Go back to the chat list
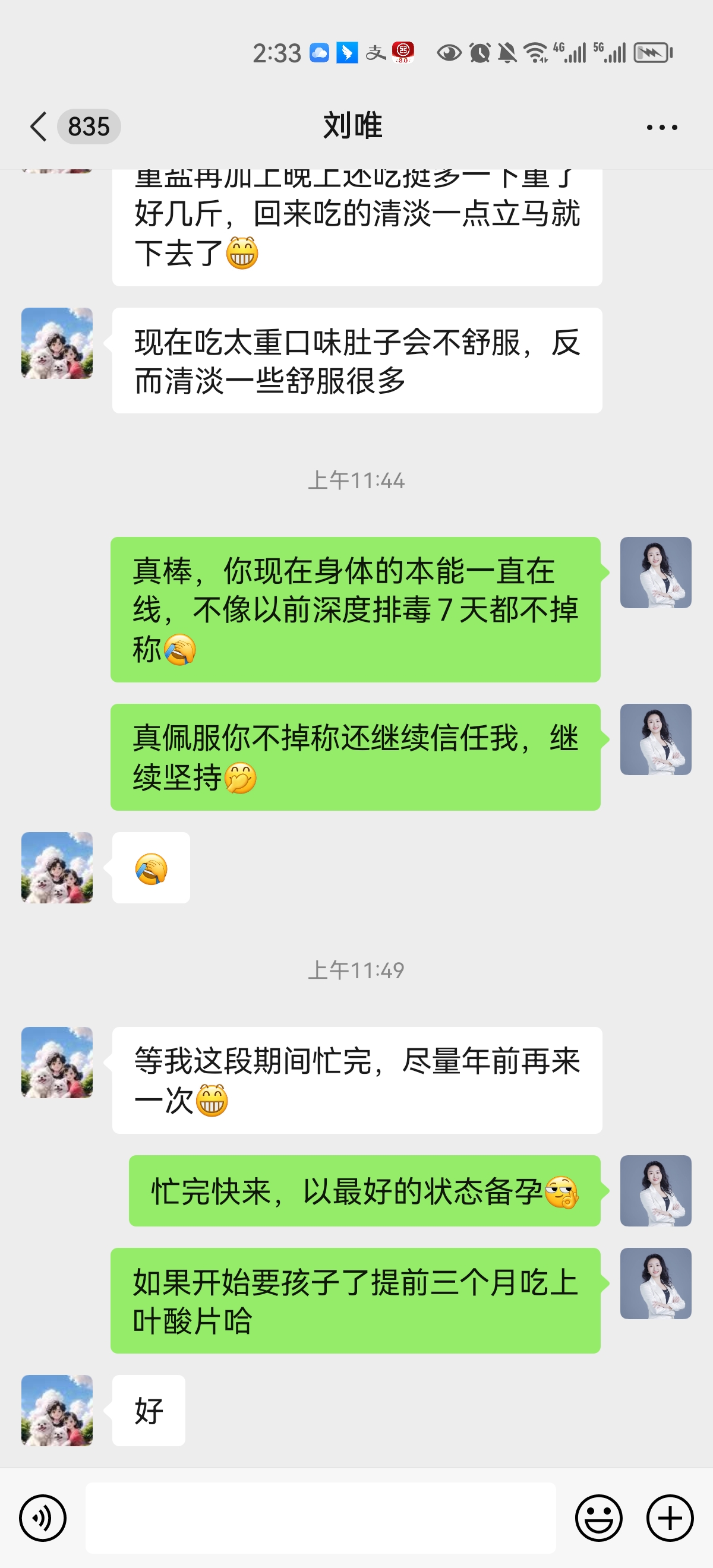Image resolution: width=713 pixels, height=1568 pixels. (x=39, y=127)
